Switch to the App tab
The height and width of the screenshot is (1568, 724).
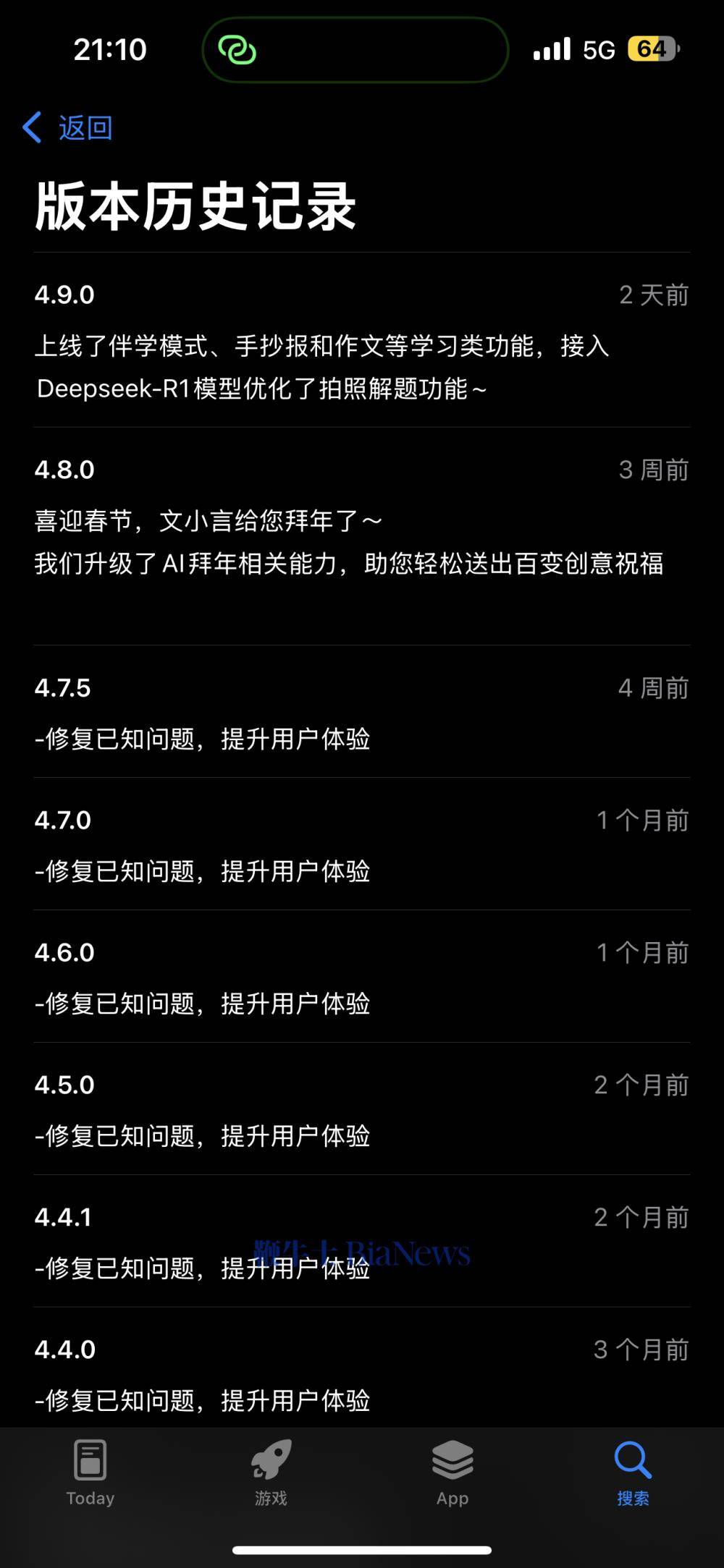tap(452, 1472)
